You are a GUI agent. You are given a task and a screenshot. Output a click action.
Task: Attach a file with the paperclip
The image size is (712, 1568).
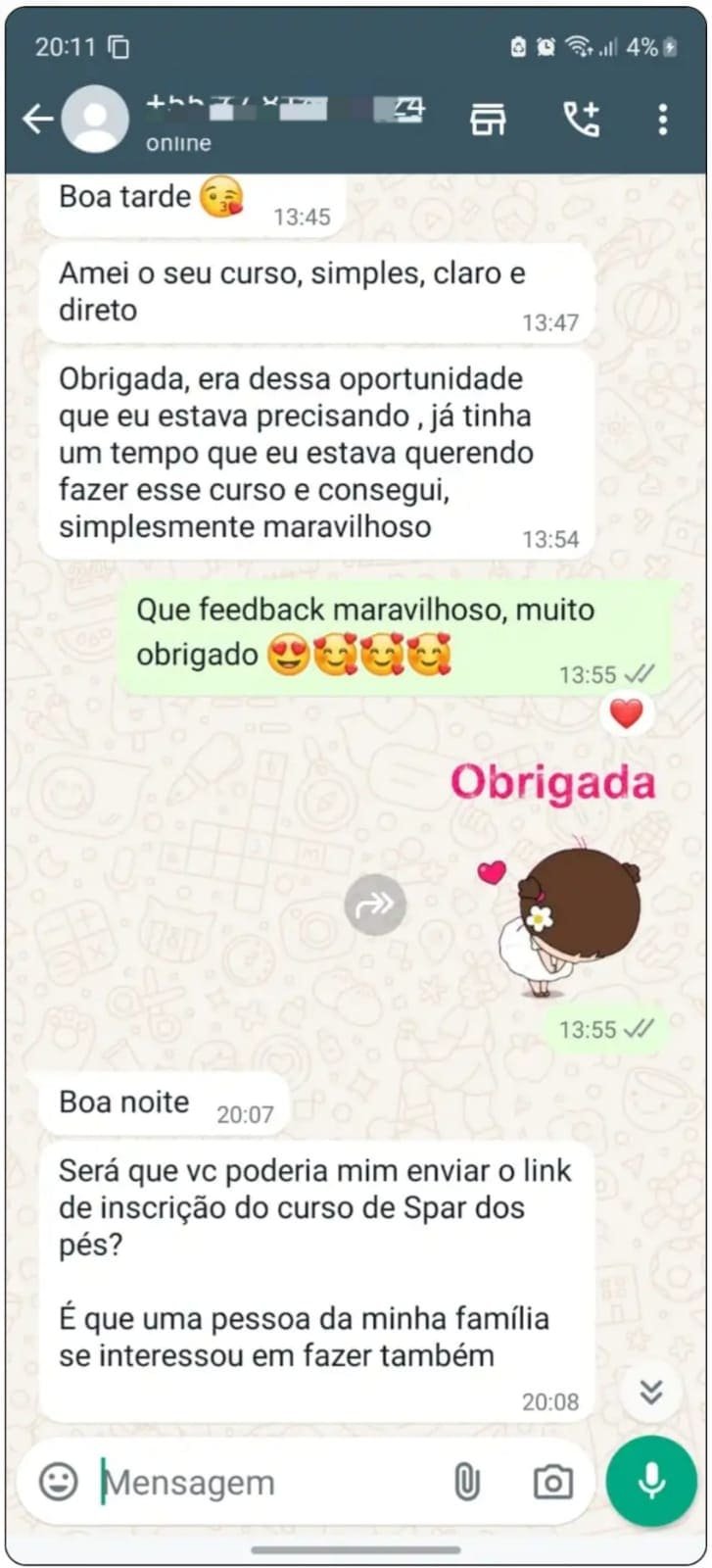pos(466,1483)
